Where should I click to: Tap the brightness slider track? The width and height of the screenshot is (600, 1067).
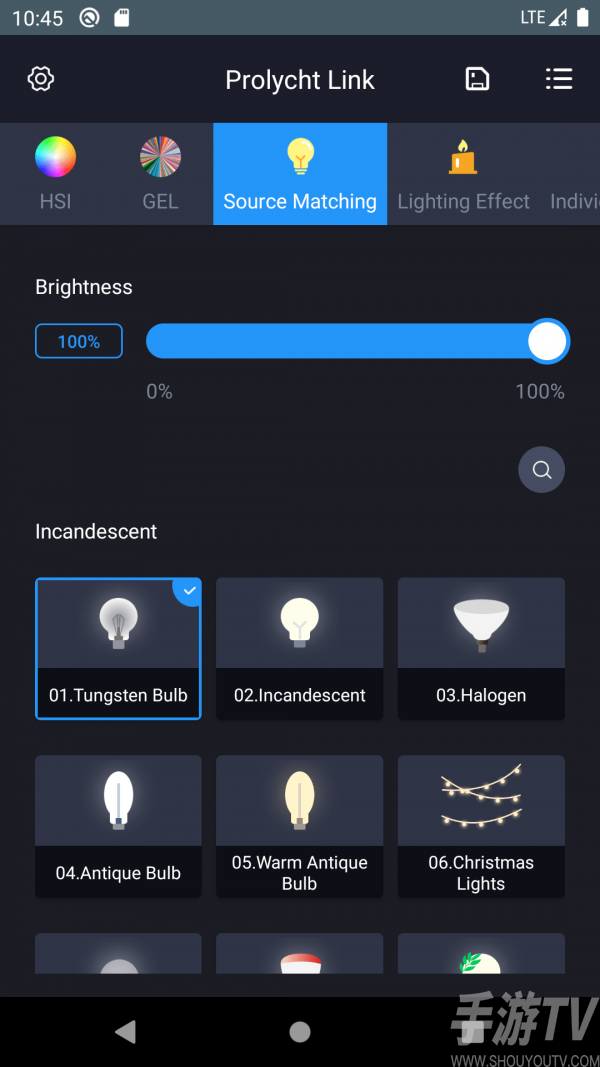(x=340, y=341)
